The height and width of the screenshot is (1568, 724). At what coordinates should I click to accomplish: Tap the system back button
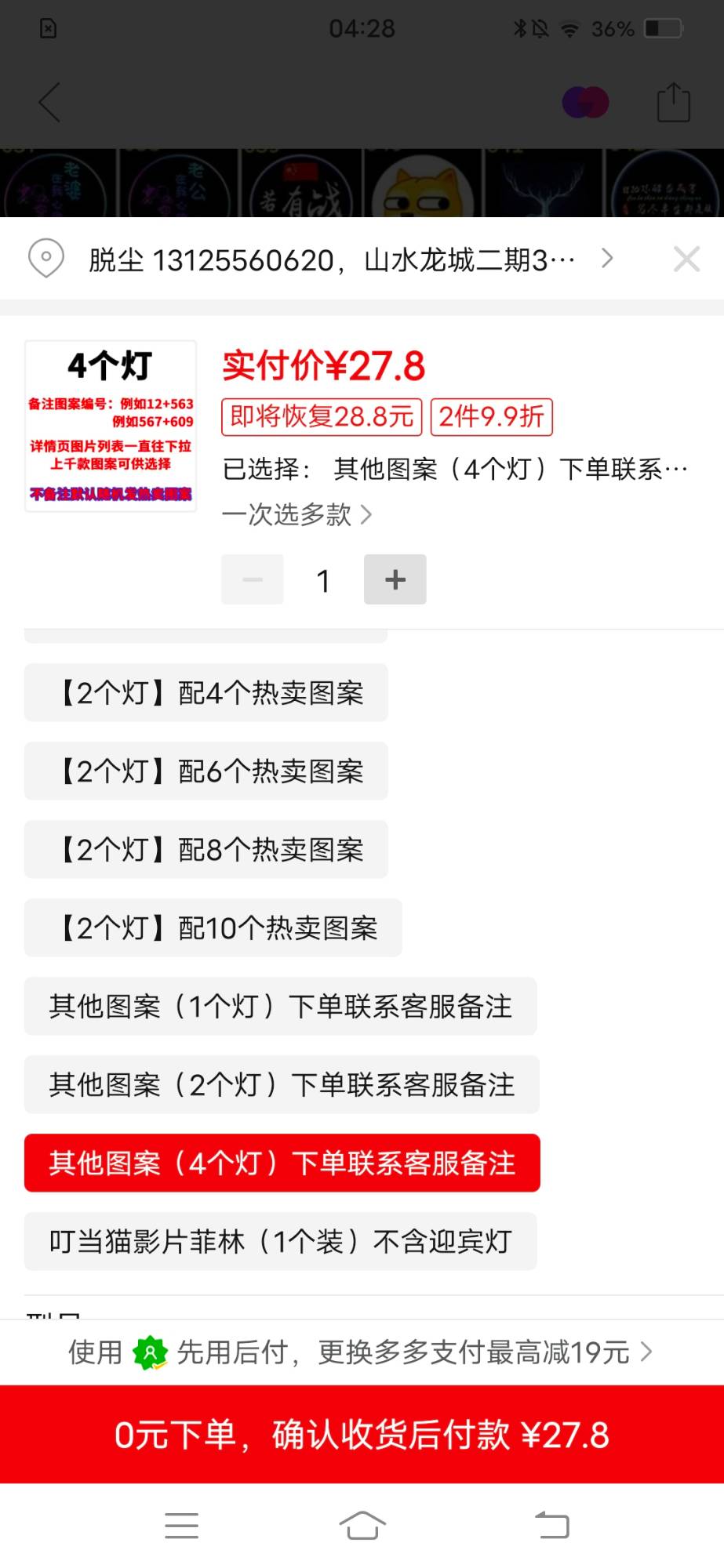click(x=552, y=1526)
